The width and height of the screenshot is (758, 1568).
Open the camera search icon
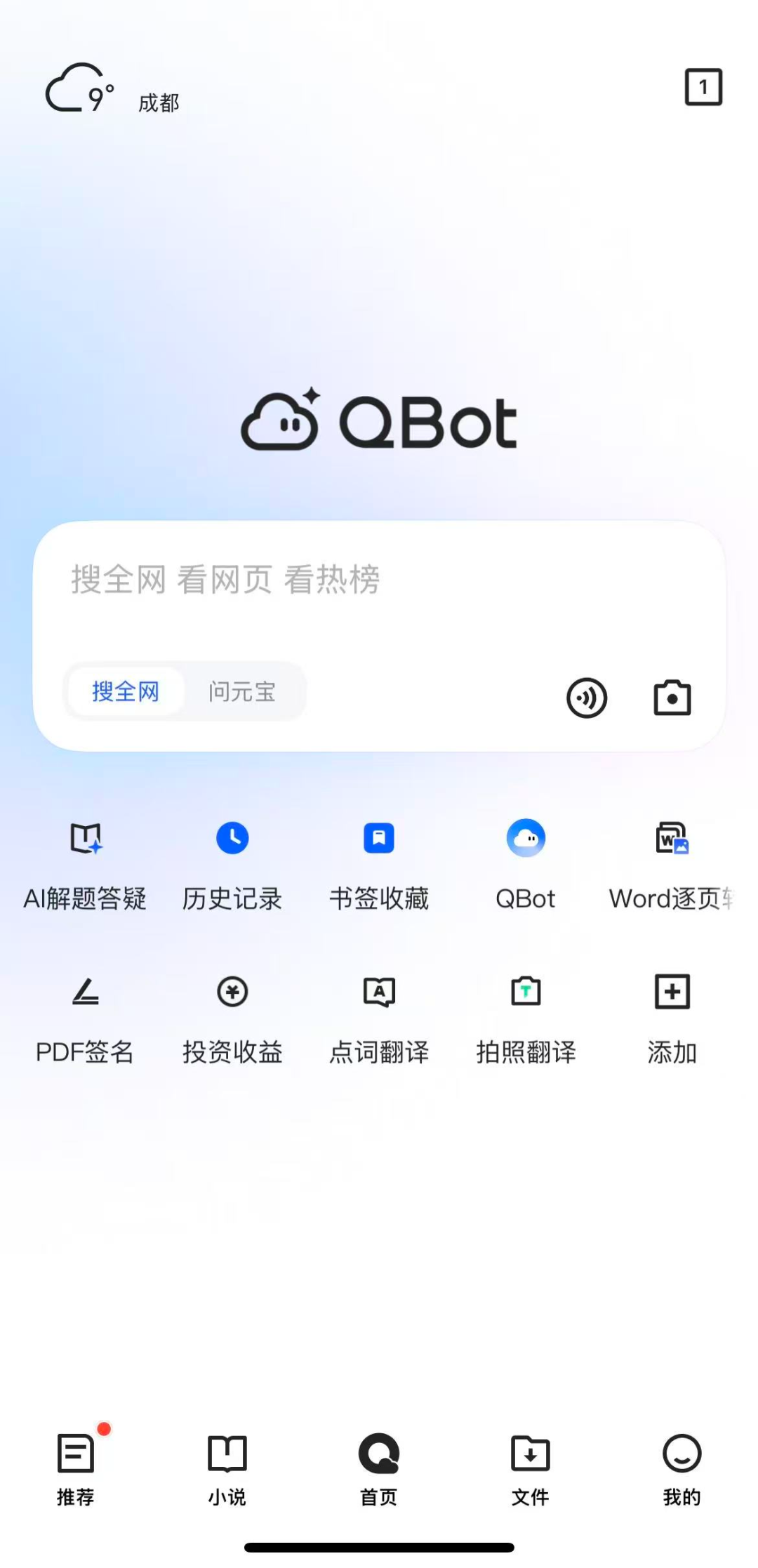pyautogui.click(x=672, y=698)
